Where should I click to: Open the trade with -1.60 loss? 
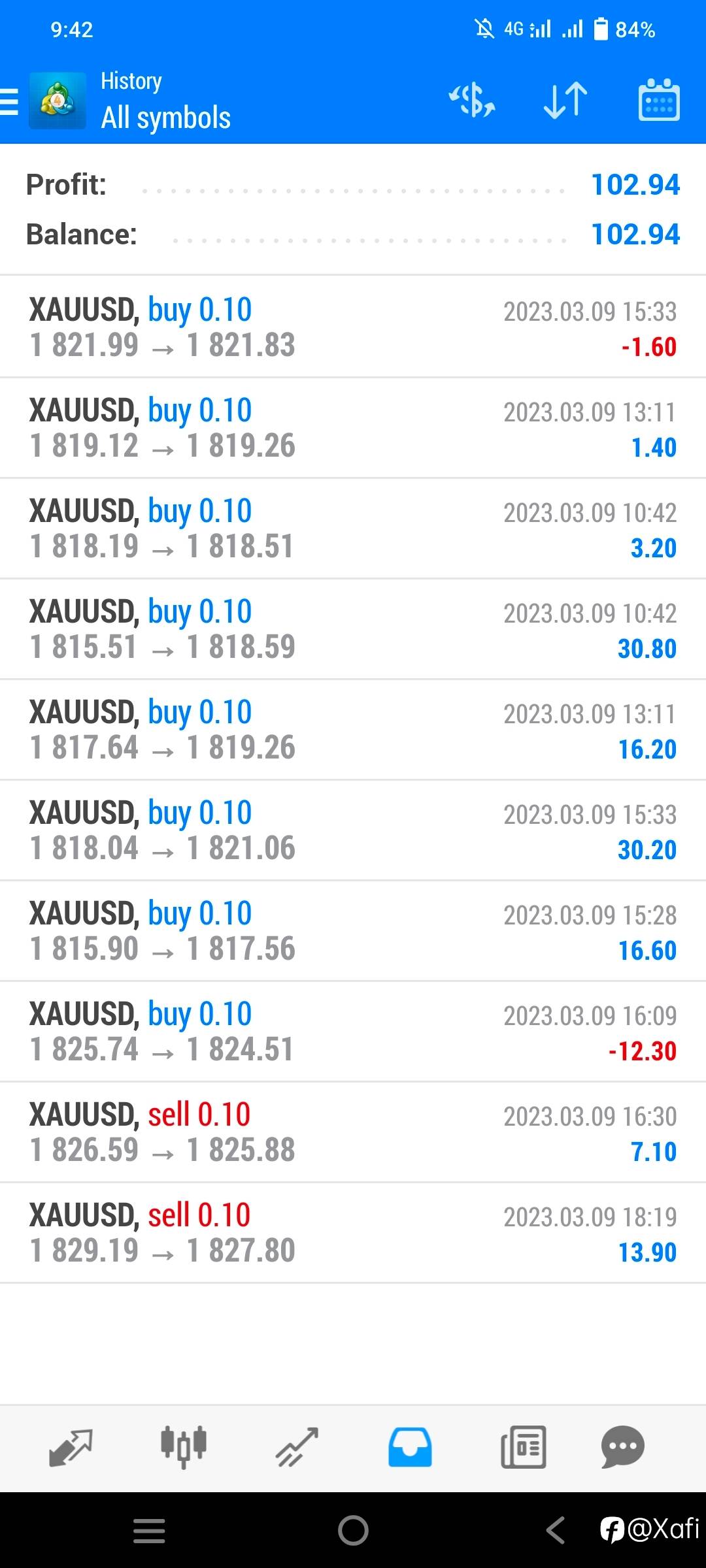[x=353, y=327]
